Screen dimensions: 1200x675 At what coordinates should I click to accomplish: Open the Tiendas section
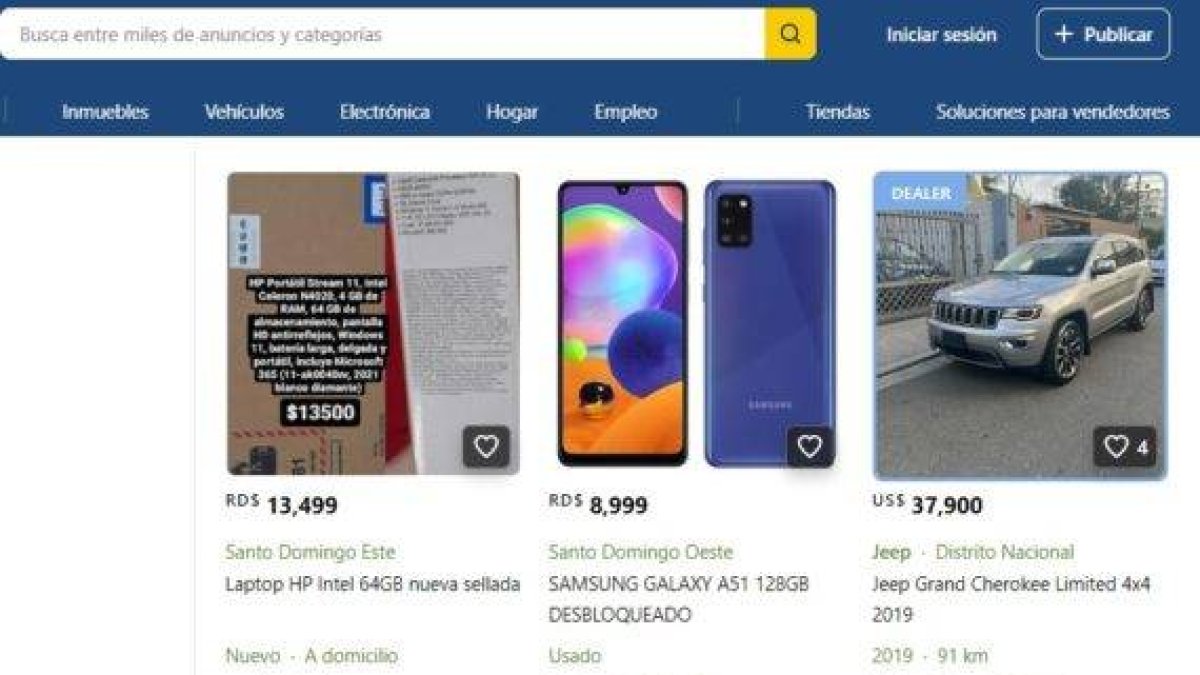(838, 112)
